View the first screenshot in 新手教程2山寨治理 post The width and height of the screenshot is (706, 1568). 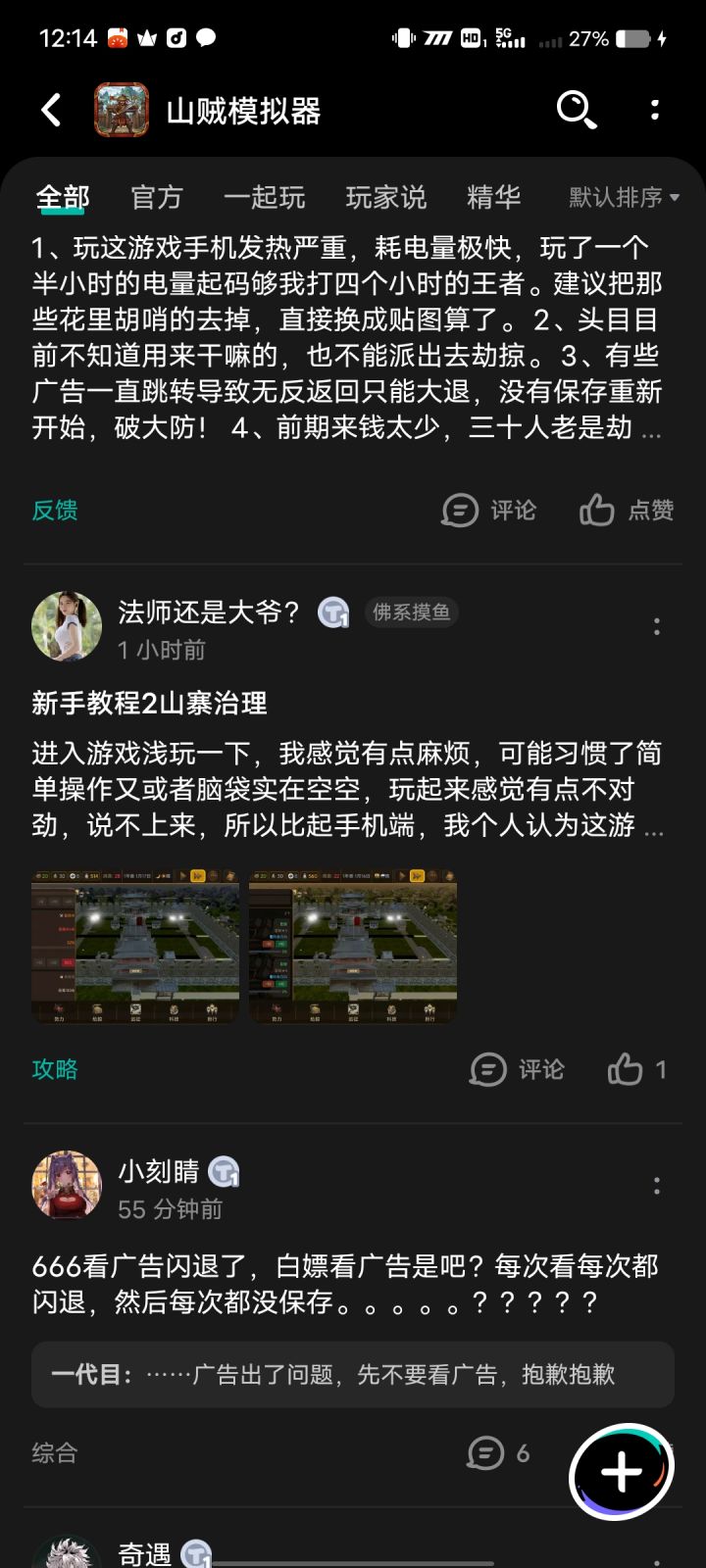135,947
